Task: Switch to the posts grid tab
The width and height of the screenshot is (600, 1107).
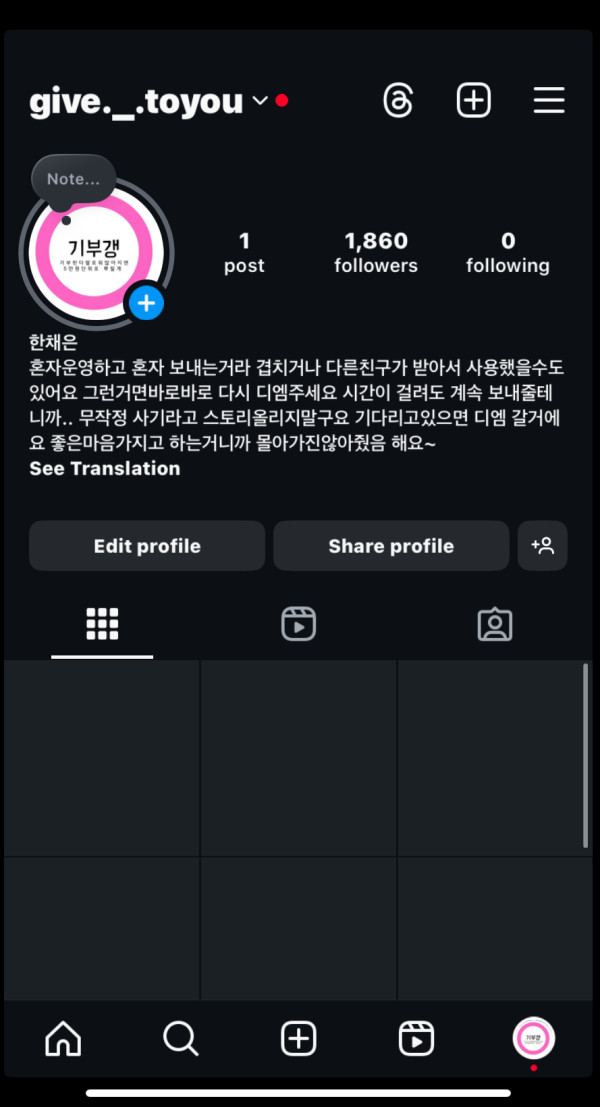Action: click(x=102, y=624)
